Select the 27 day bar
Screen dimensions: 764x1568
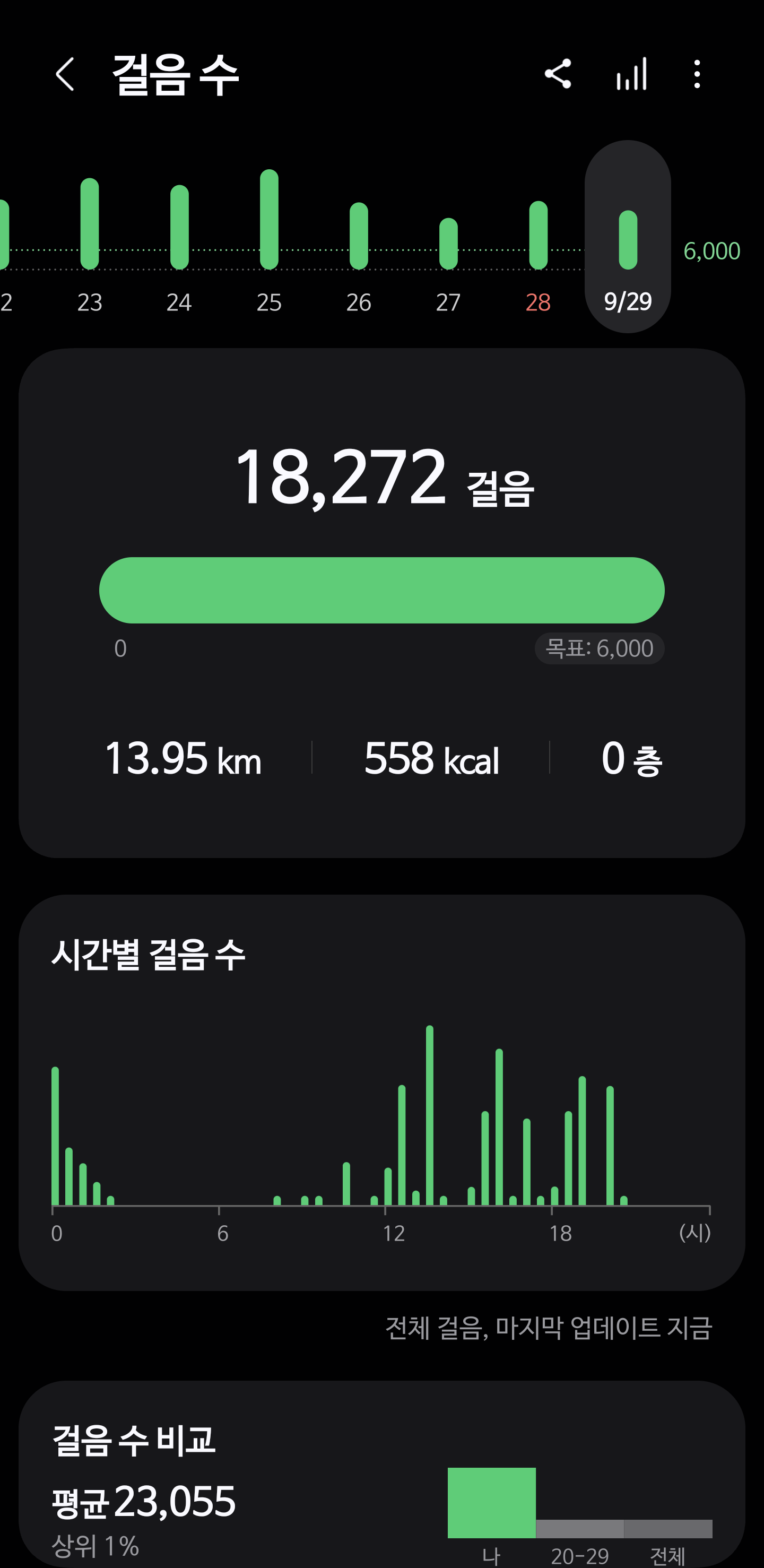[x=448, y=244]
